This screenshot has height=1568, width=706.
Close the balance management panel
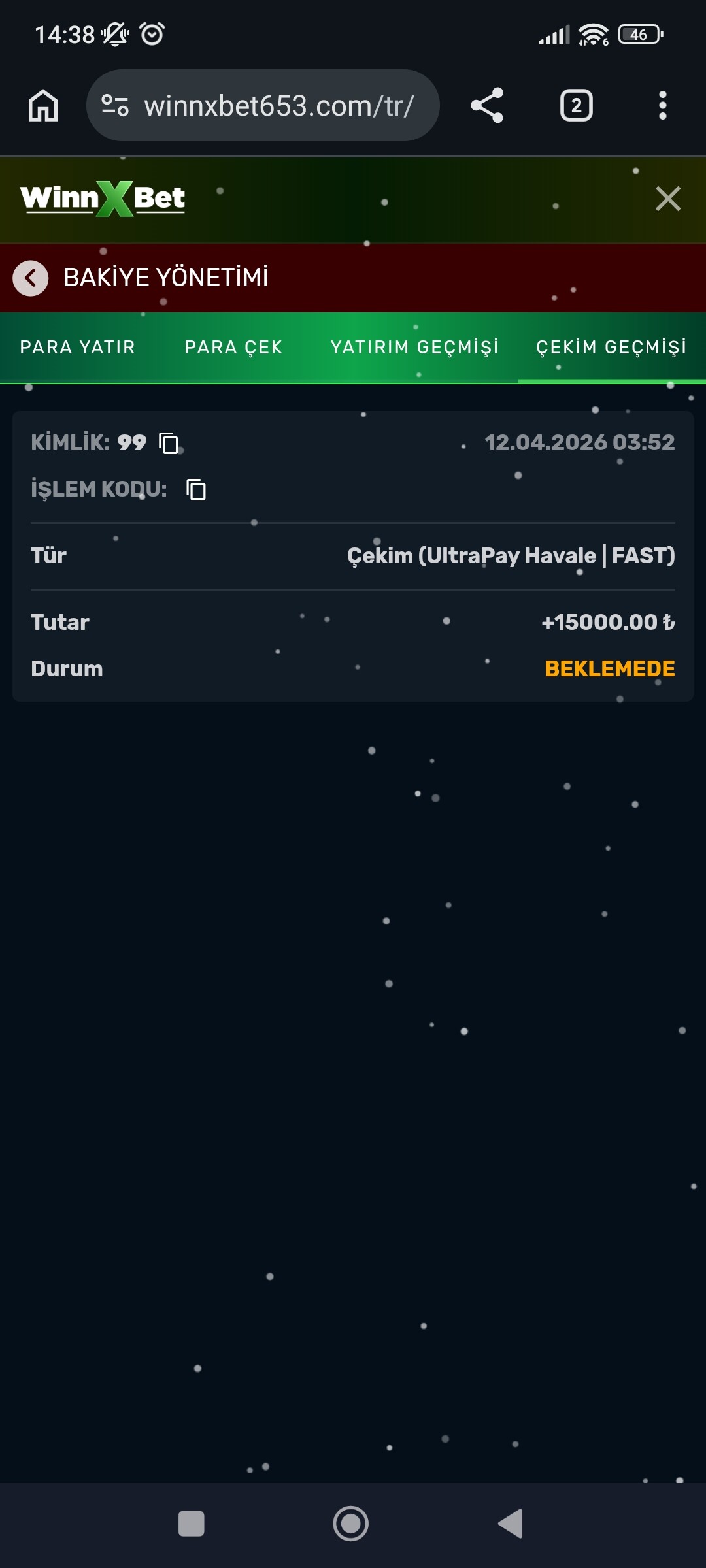coord(667,199)
